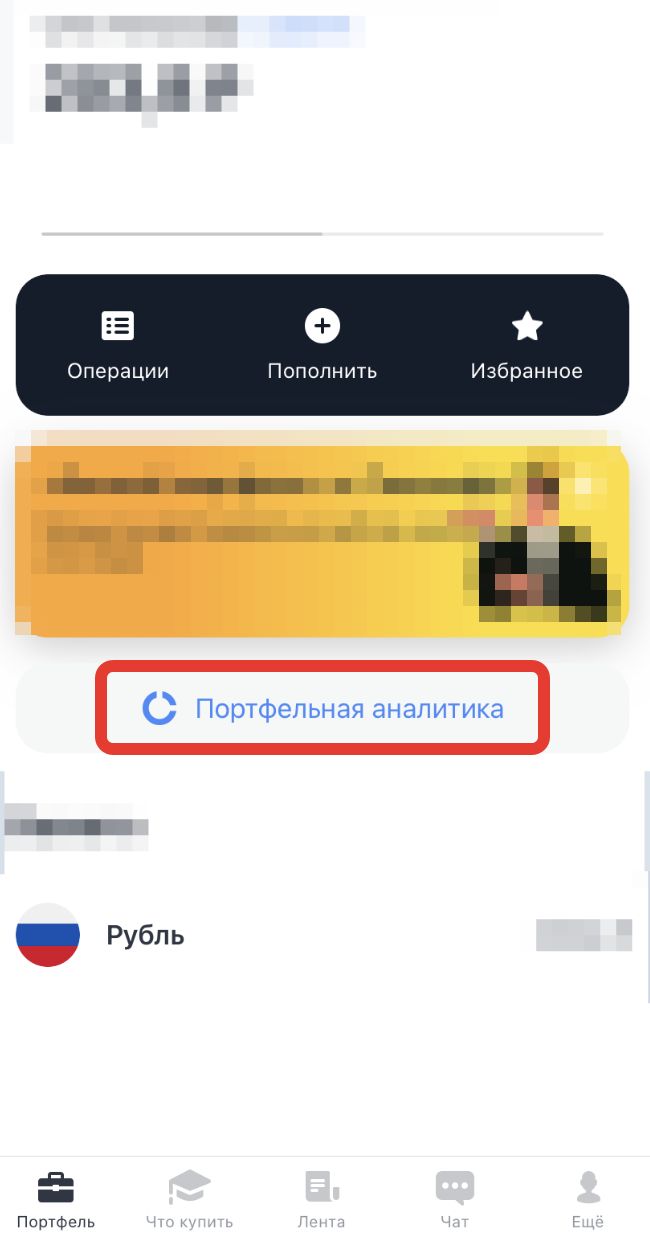Open the Операции list
Image resolution: width=650 pixels, height=1250 pixels.
tap(118, 345)
